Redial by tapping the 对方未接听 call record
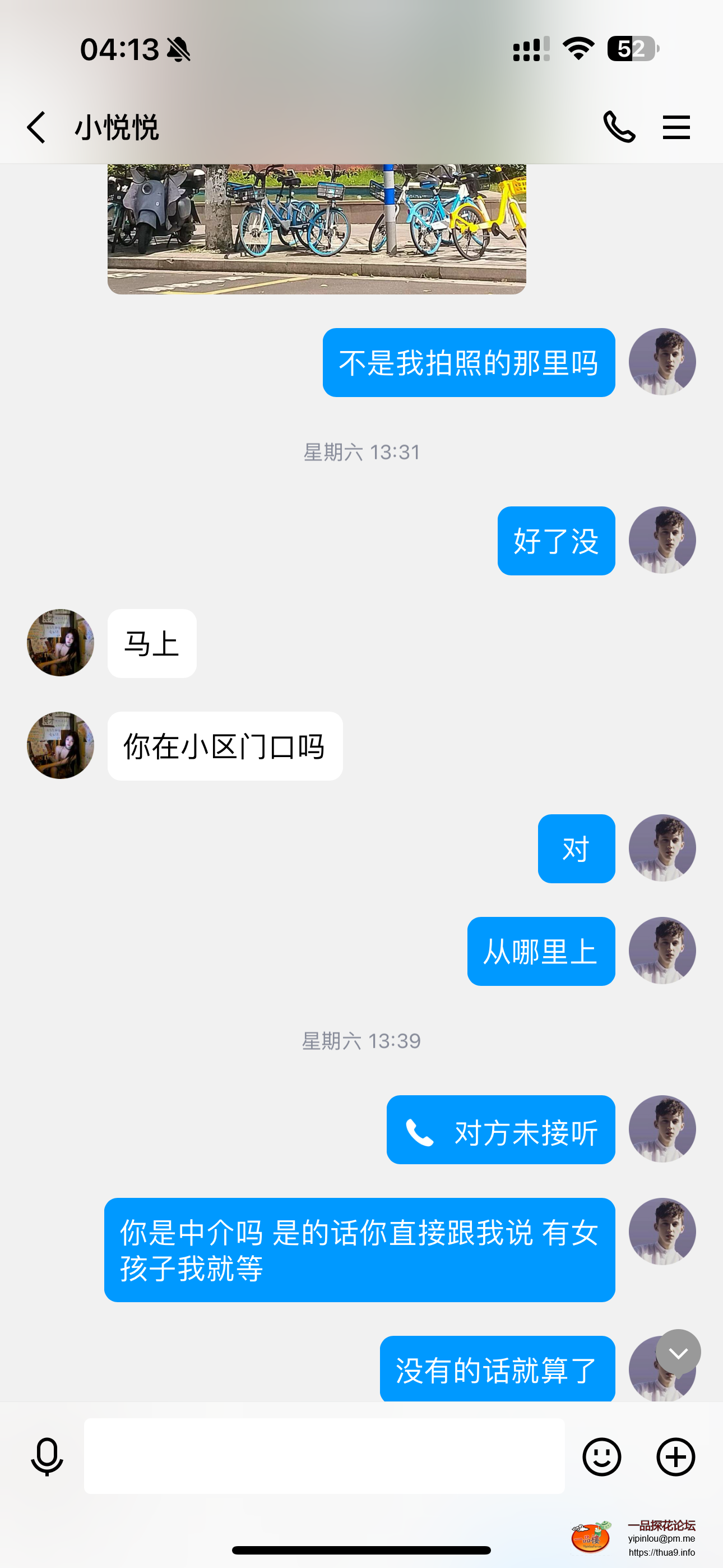This screenshot has height=1568, width=723. [x=500, y=1130]
